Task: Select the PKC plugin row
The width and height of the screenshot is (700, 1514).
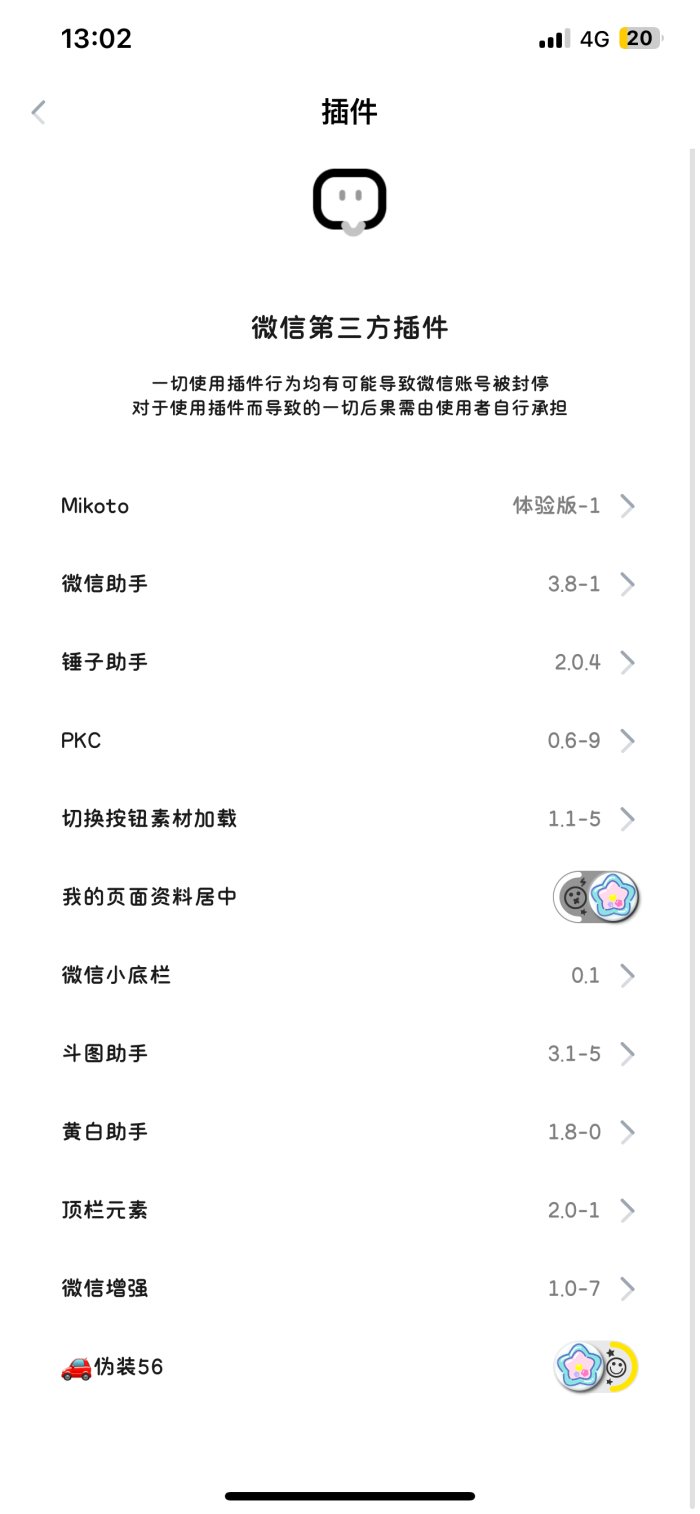Action: click(348, 741)
